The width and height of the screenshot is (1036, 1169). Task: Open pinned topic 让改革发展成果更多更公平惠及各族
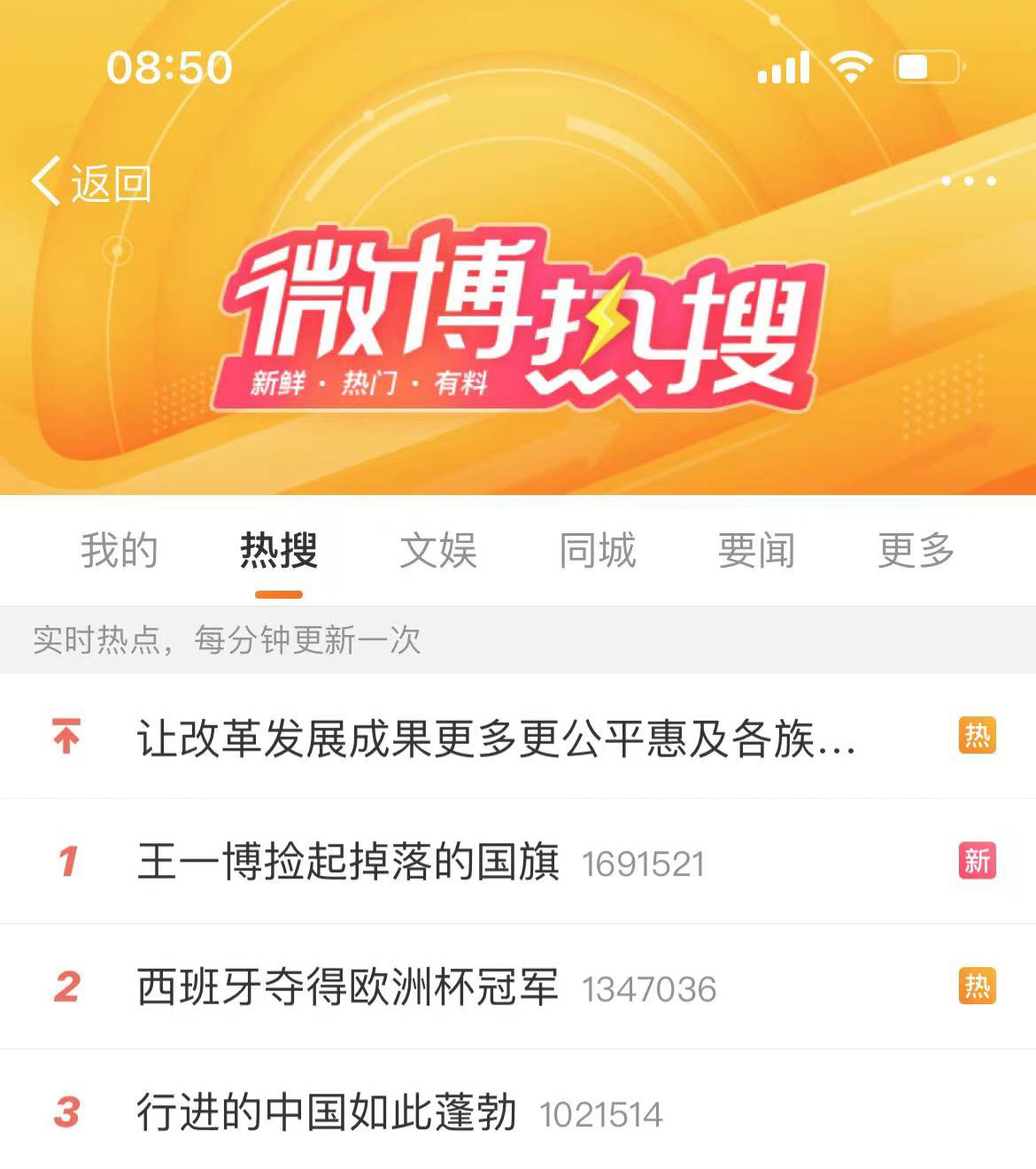click(x=496, y=738)
